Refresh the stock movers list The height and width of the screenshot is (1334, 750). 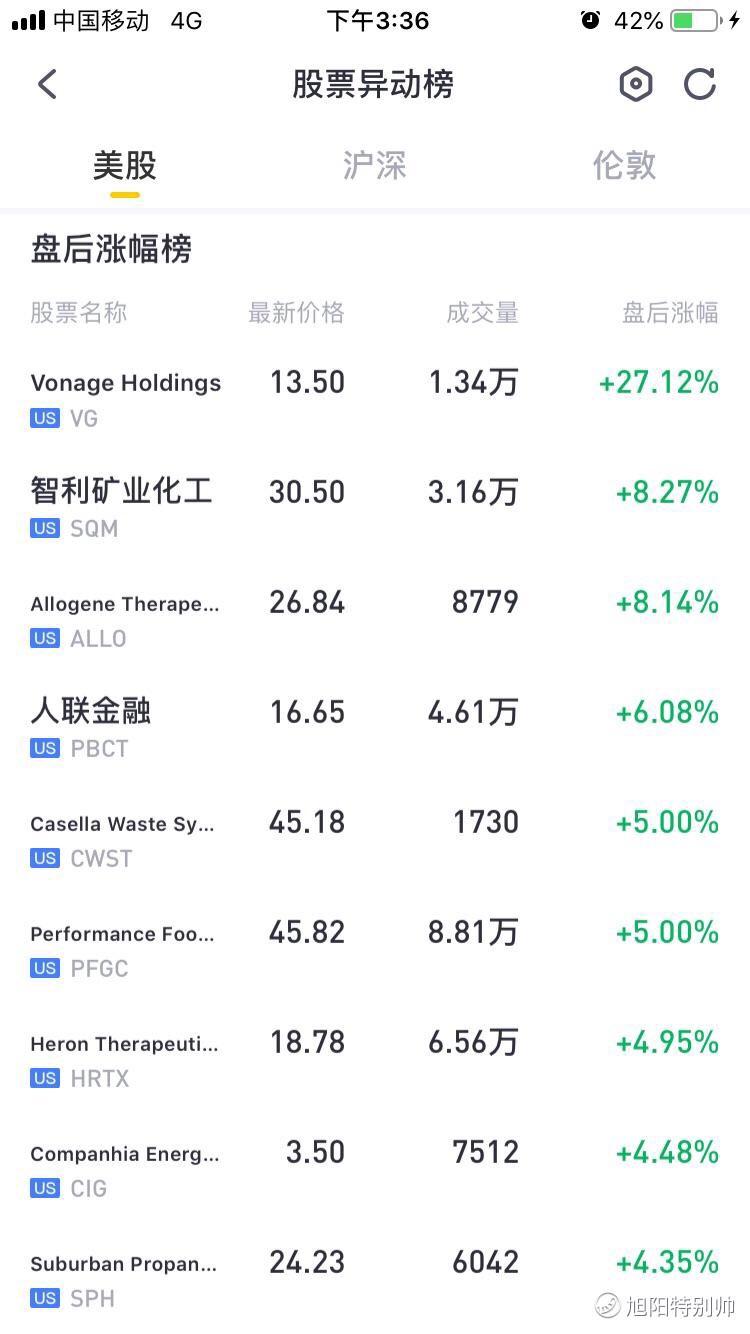tap(700, 85)
